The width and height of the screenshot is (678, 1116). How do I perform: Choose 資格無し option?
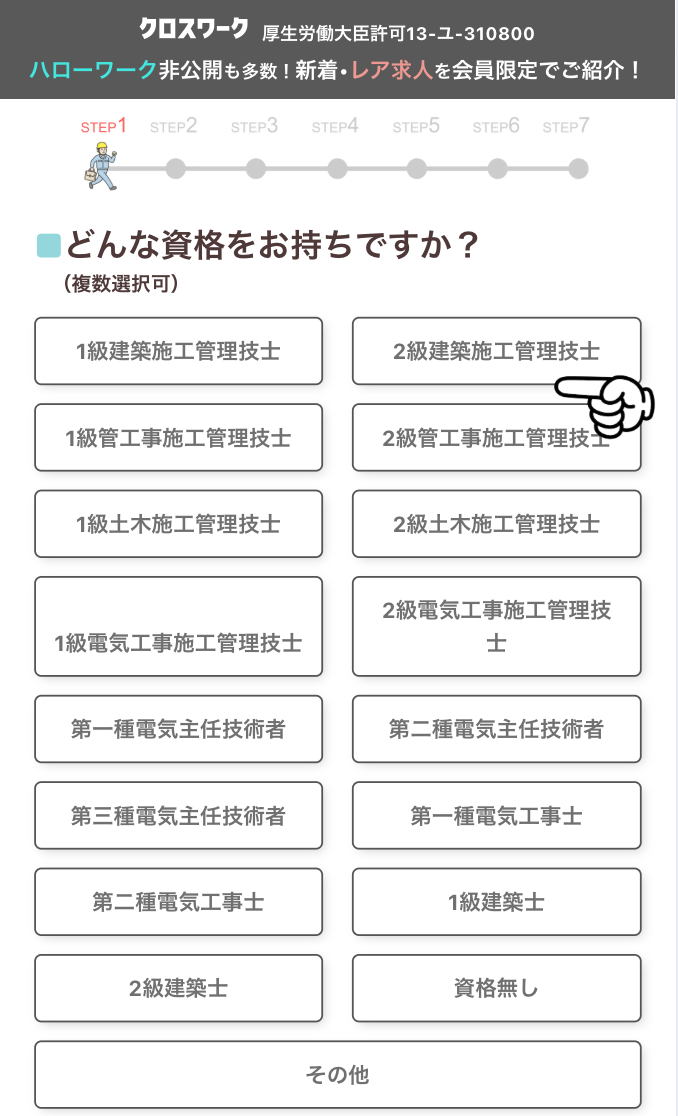(x=497, y=988)
